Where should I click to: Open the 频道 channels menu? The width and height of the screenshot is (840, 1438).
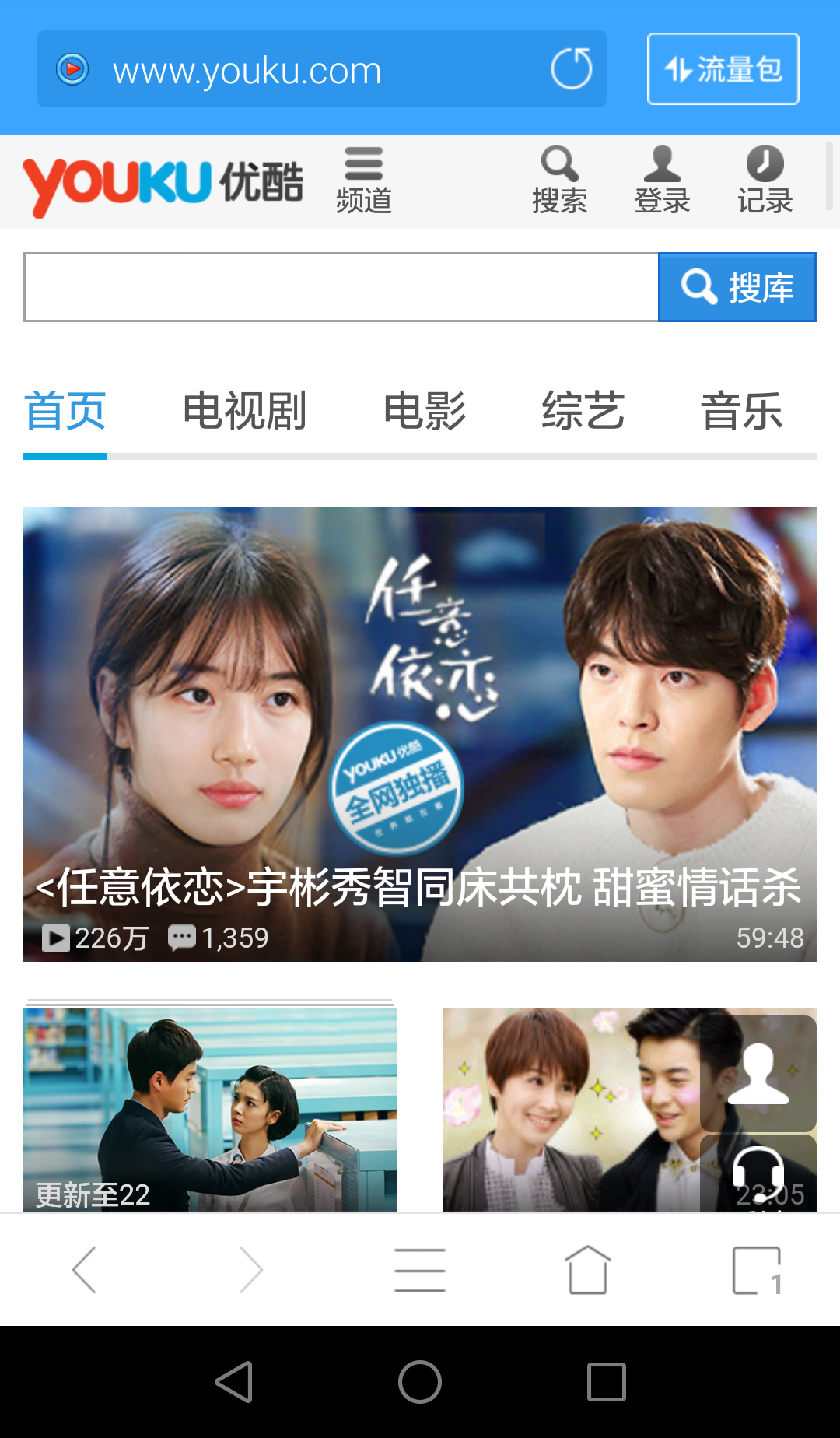[363, 181]
